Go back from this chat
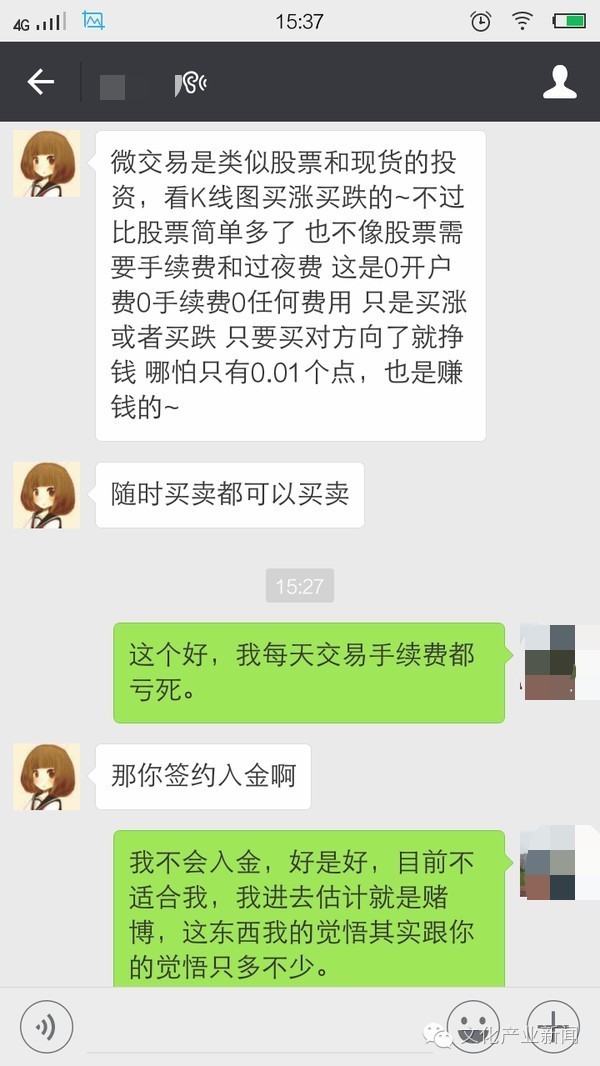 coord(40,83)
